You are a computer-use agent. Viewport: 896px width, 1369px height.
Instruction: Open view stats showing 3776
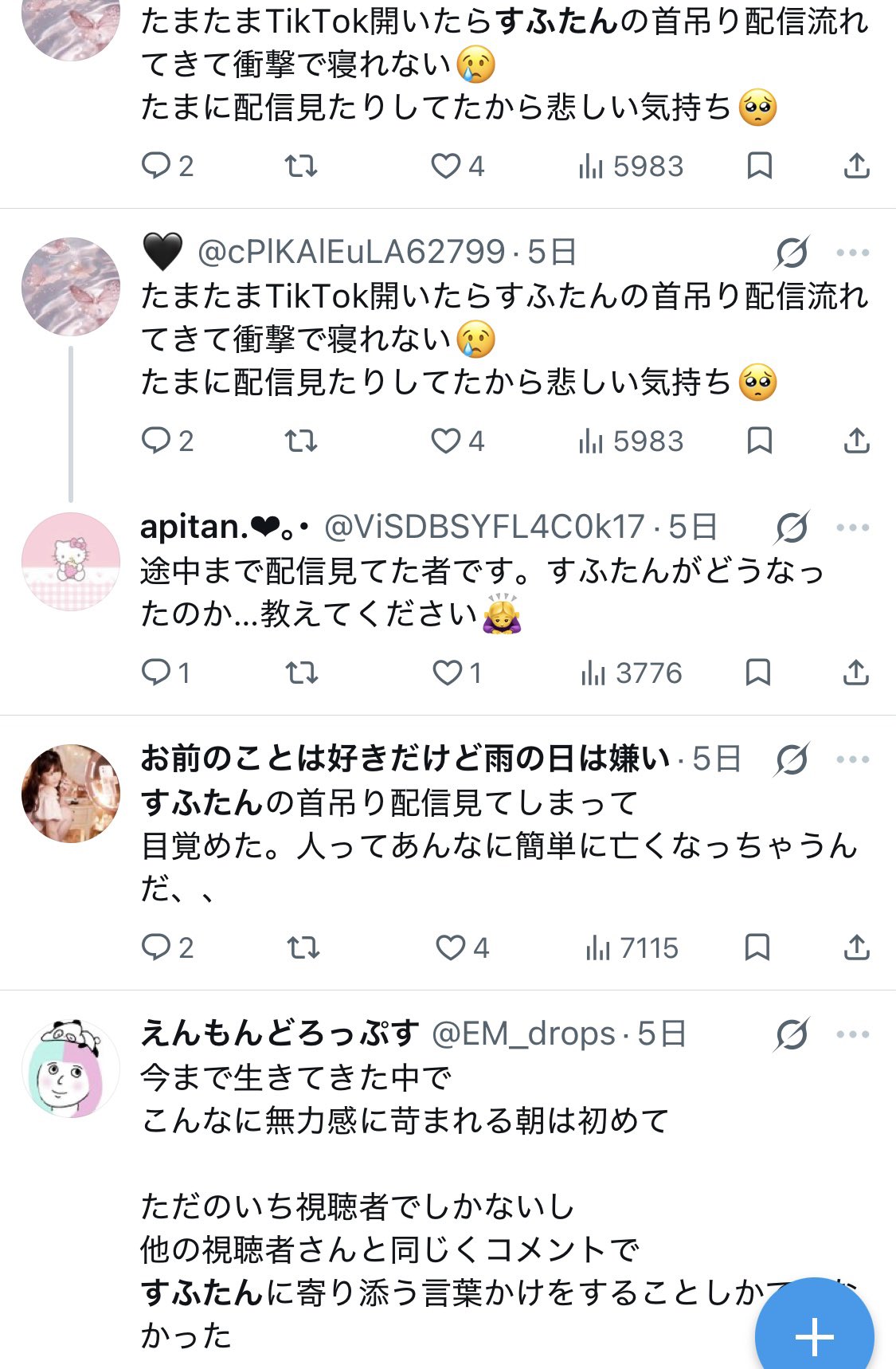tap(632, 673)
